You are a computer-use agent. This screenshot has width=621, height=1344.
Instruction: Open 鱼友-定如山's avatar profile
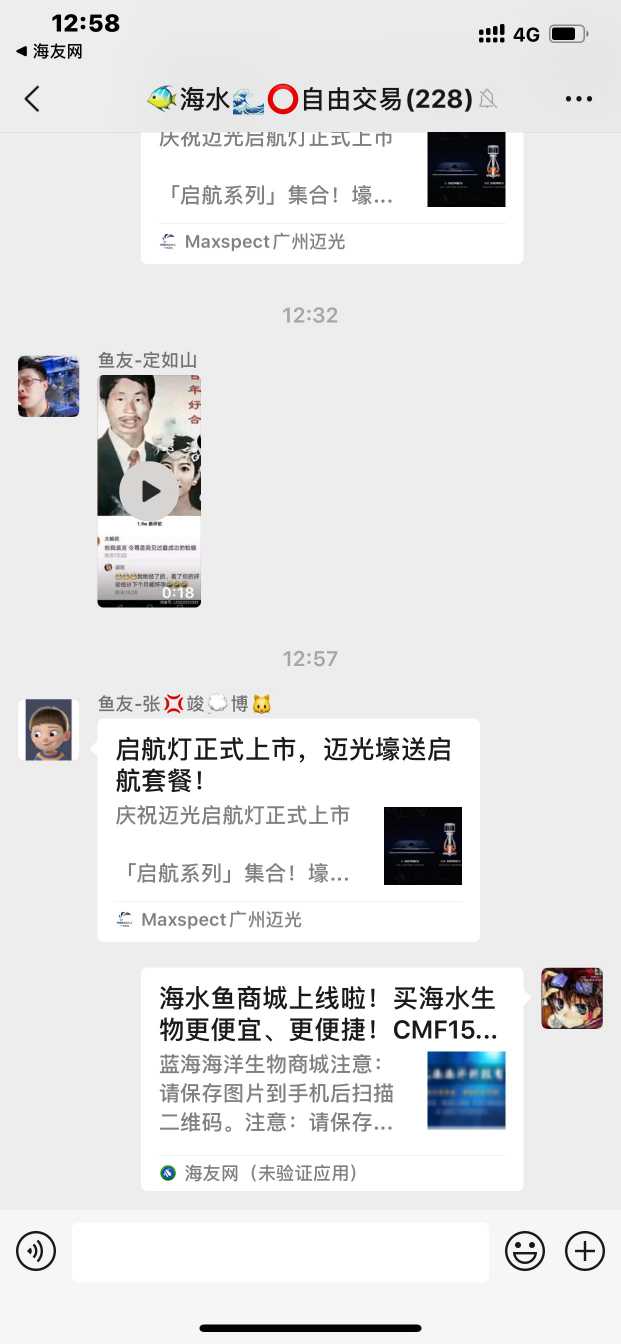pyautogui.click(x=48, y=386)
